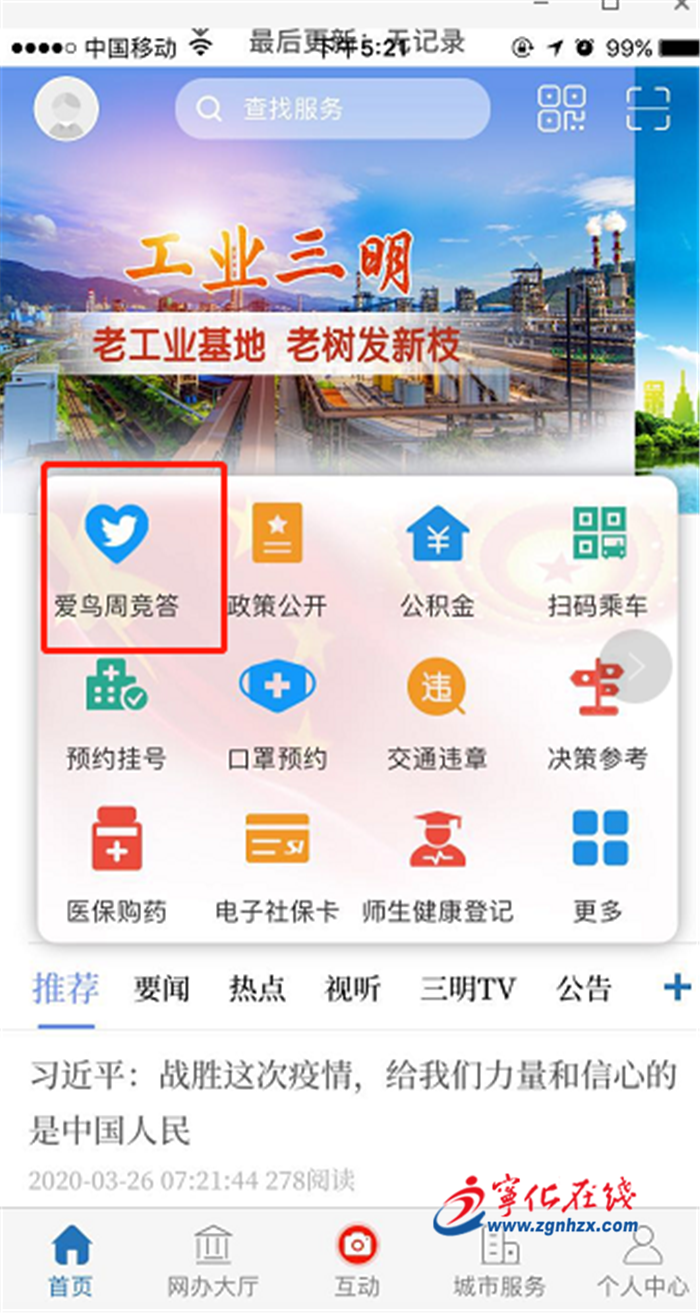Screen dimensions: 700x1313
Task: Tap the 查找服务 search box
Action: (332, 108)
